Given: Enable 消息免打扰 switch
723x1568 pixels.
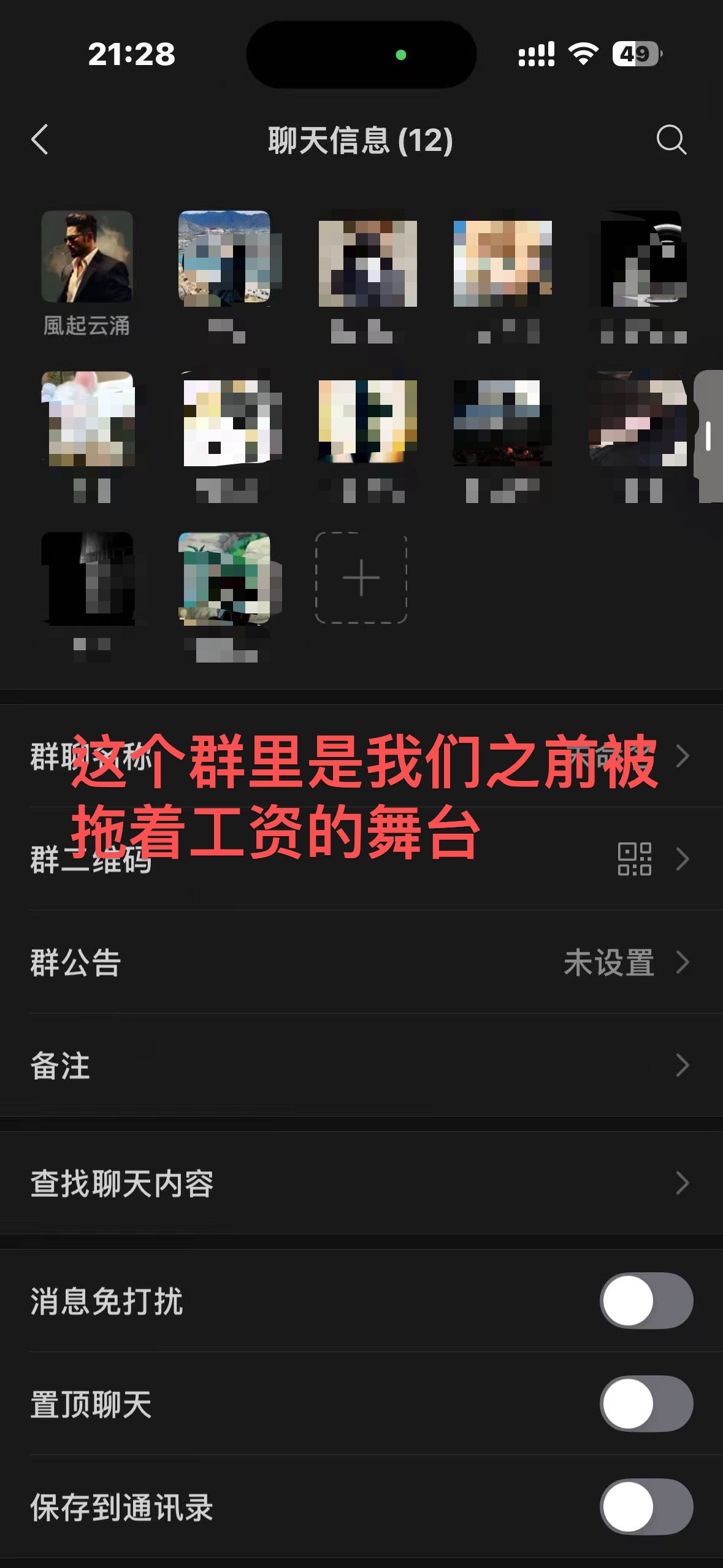Looking at the screenshot, I should (646, 1301).
